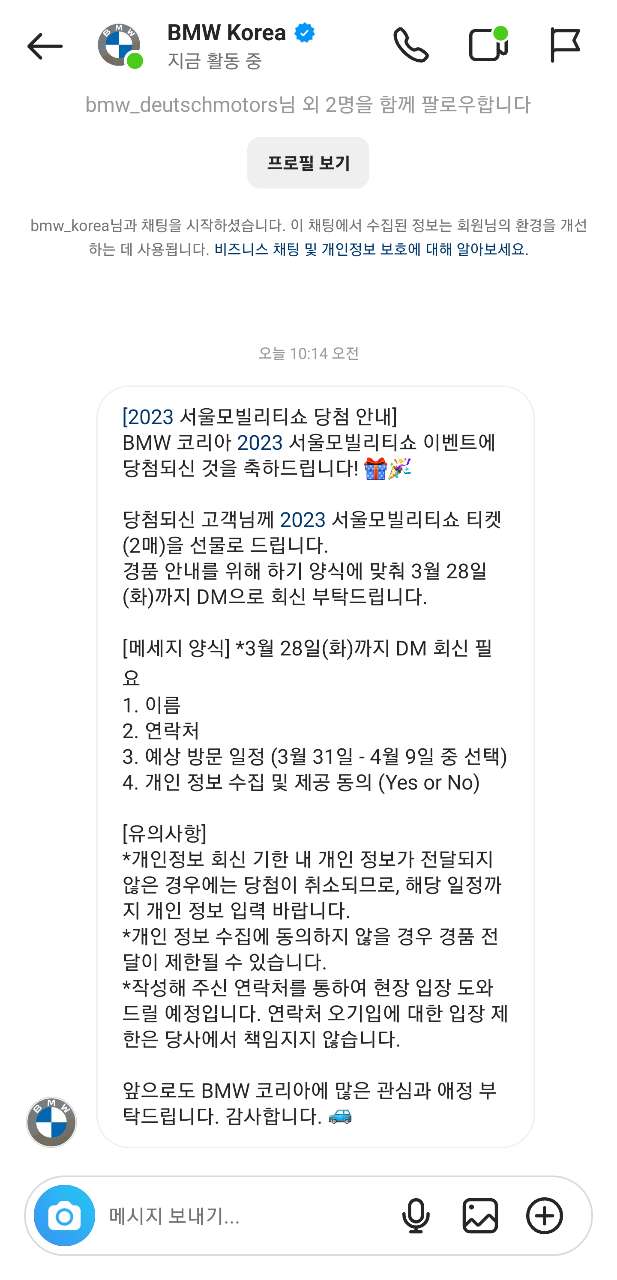Open more options with plus icon
The width and height of the screenshot is (617, 1280).
coord(544,1216)
